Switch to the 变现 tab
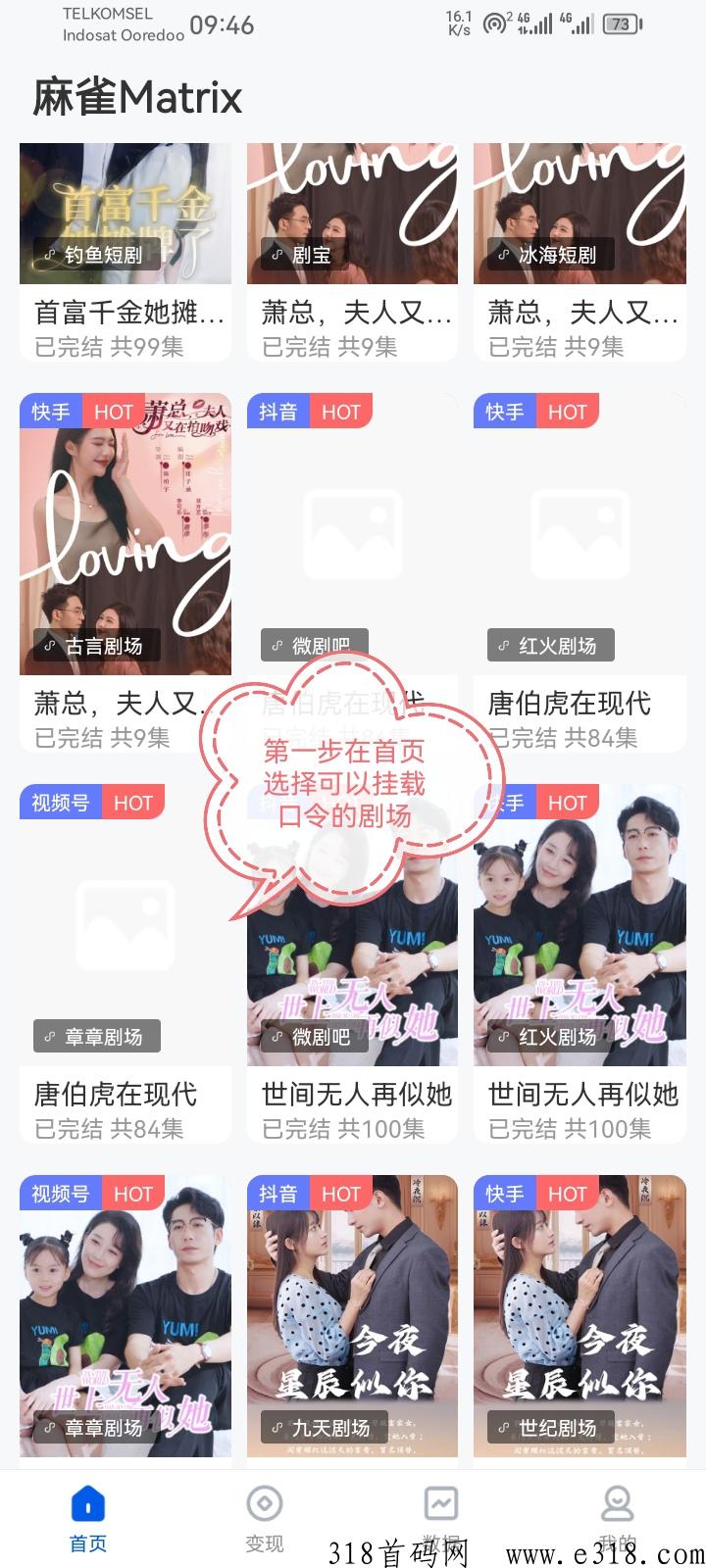 point(265,1519)
